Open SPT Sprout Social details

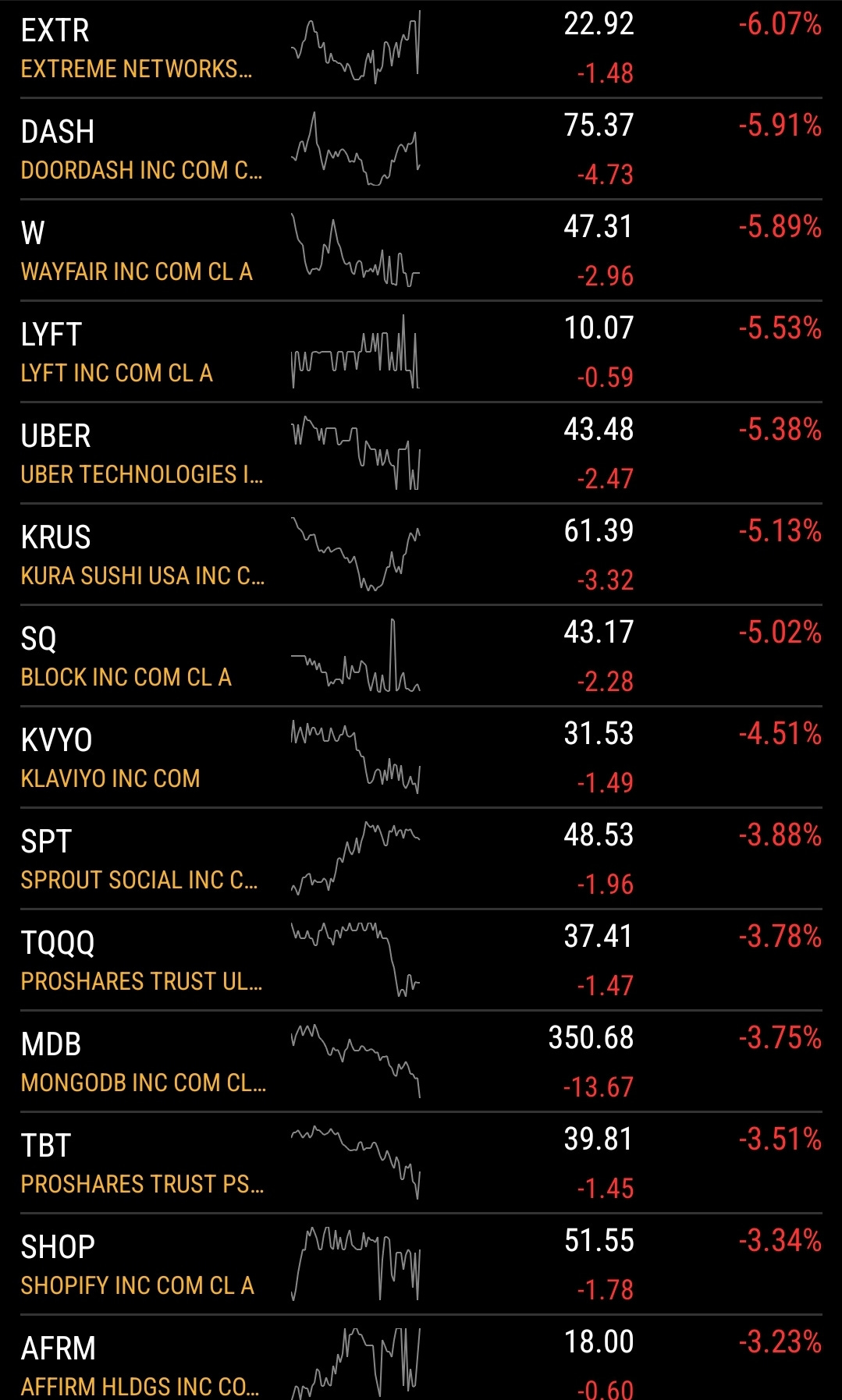421,858
